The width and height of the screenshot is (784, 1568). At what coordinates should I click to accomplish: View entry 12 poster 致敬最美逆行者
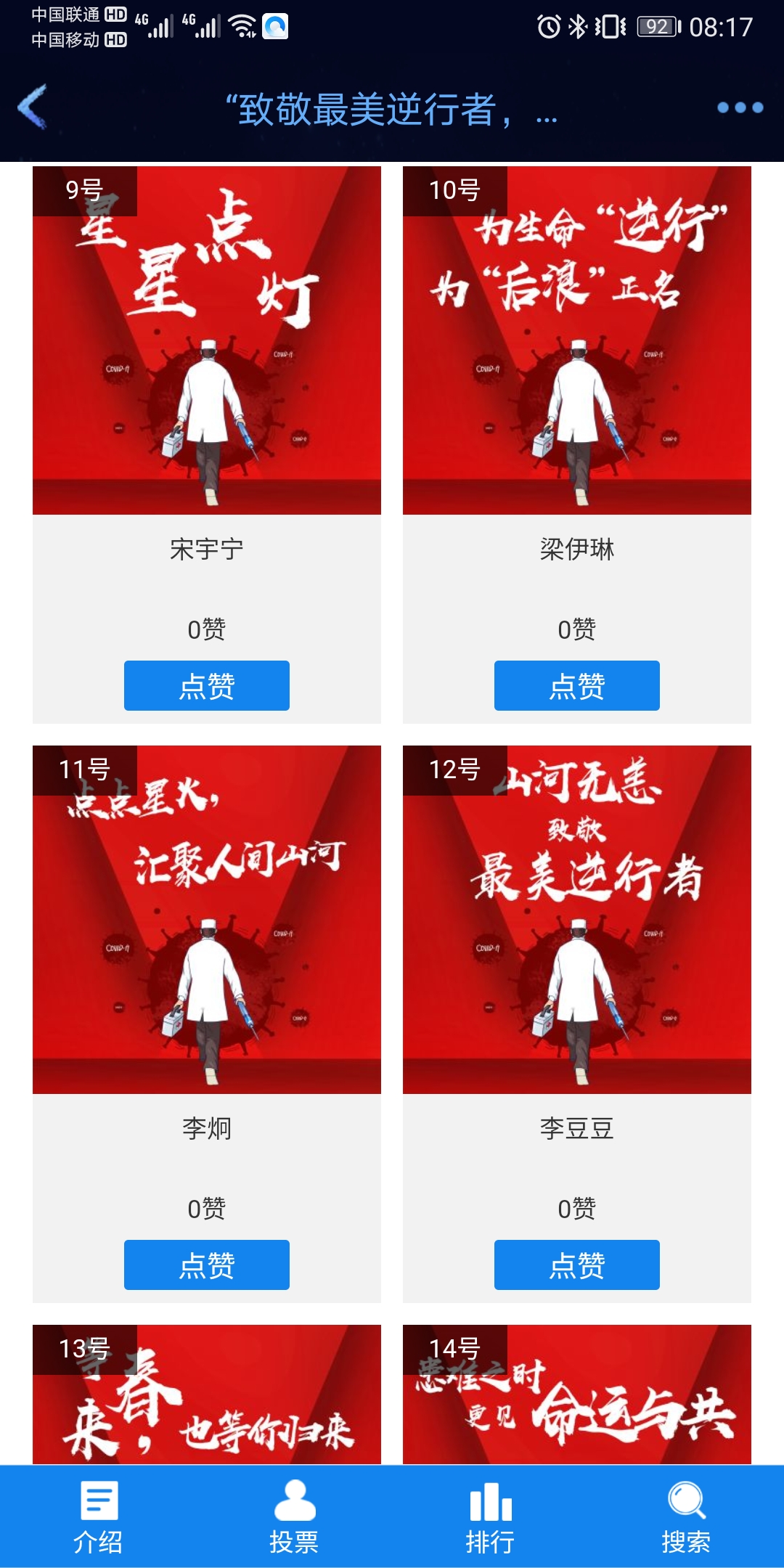576,920
